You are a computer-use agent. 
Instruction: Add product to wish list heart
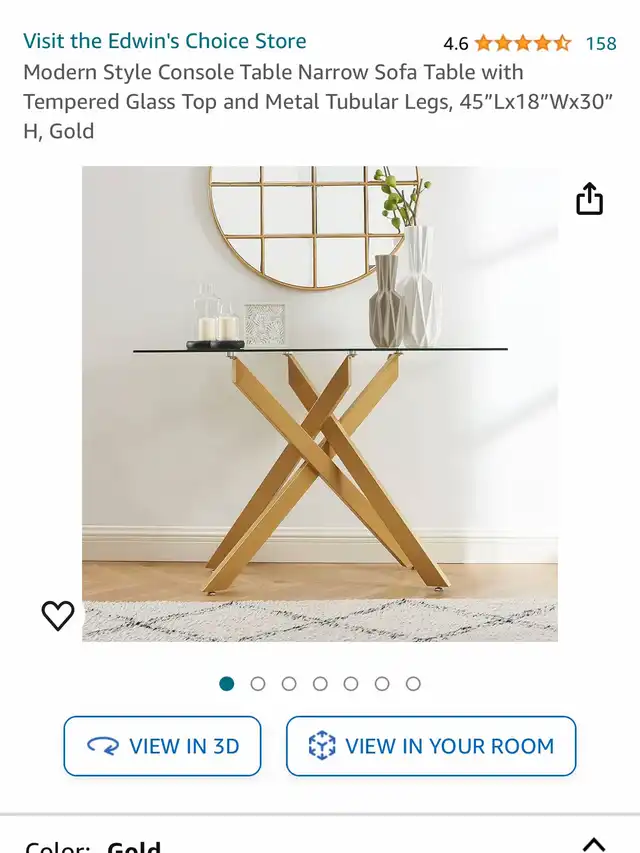[x=58, y=616]
